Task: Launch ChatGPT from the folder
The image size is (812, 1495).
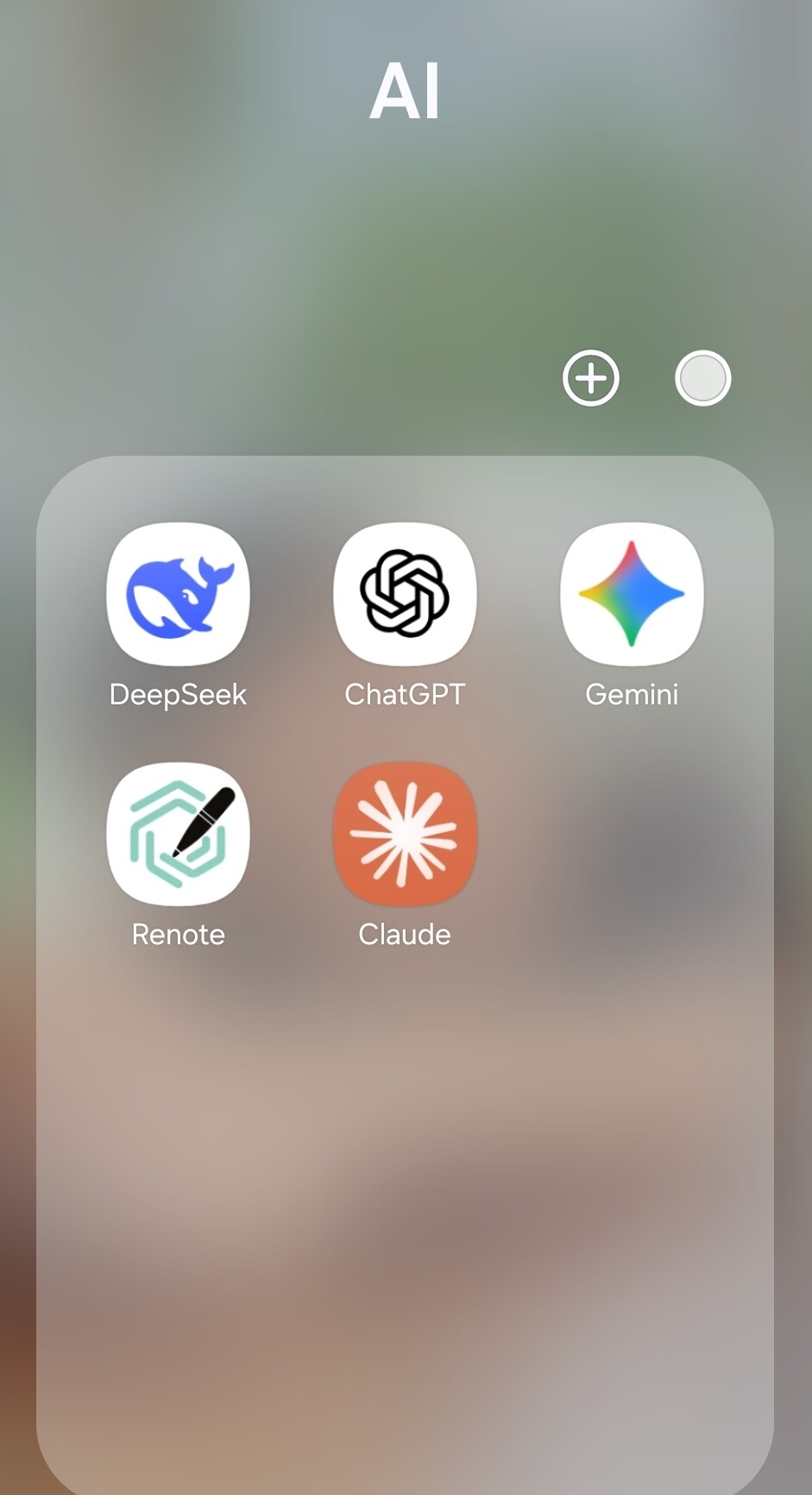Action: tap(405, 594)
